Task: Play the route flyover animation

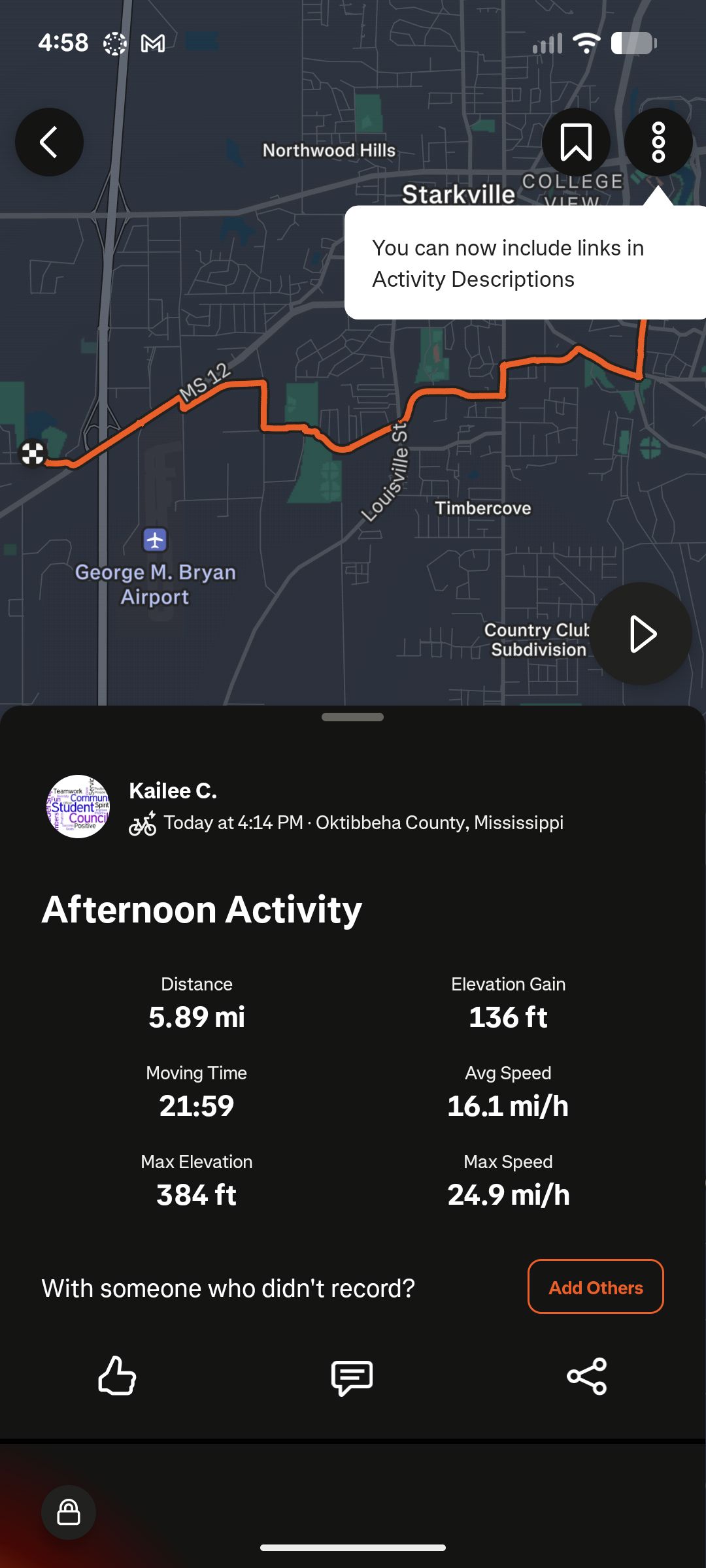Action: [x=641, y=634]
